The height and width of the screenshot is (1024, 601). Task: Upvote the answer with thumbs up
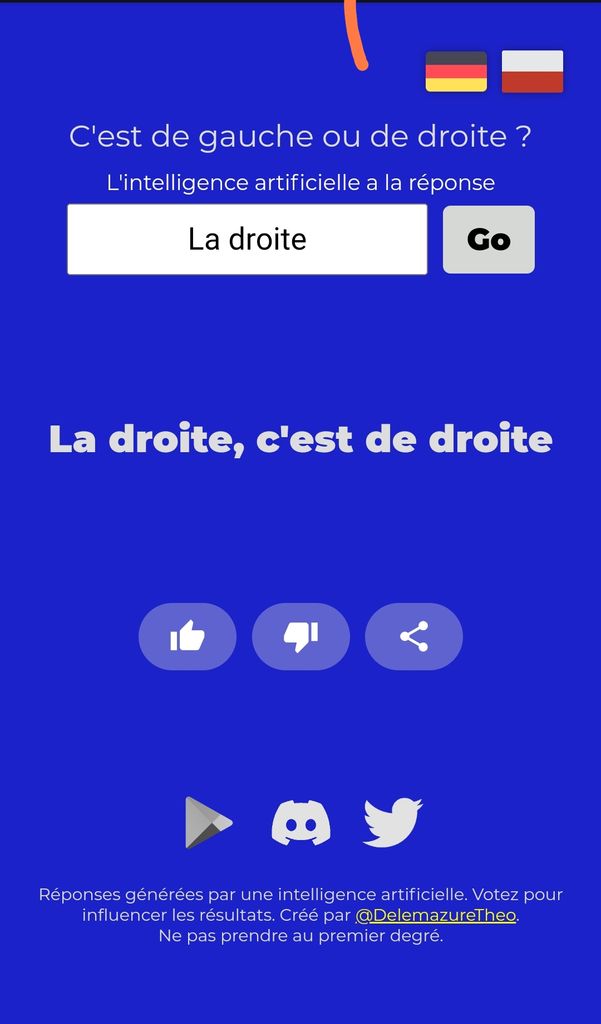tap(187, 636)
